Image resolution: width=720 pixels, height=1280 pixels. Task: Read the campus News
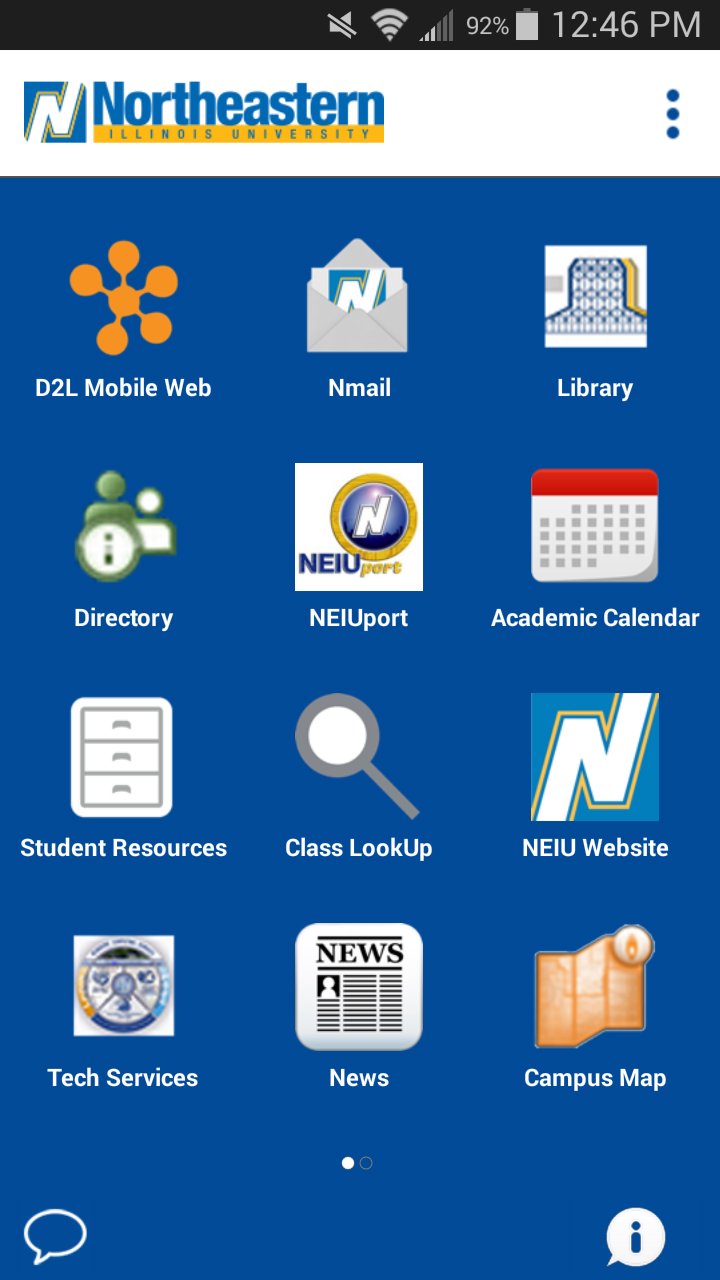tap(358, 987)
